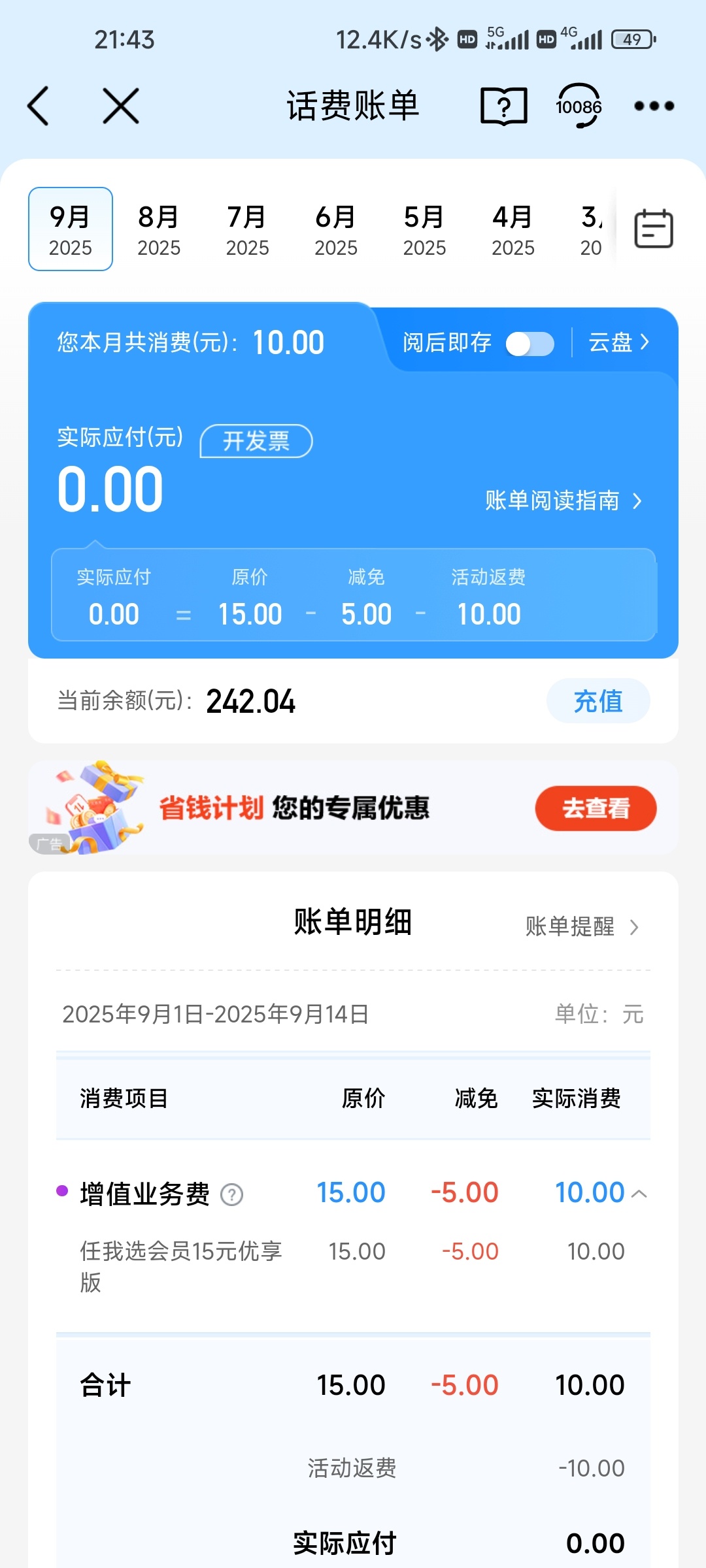Collapse the 增值业务费 details
The height and width of the screenshot is (1568, 706).
click(639, 1194)
